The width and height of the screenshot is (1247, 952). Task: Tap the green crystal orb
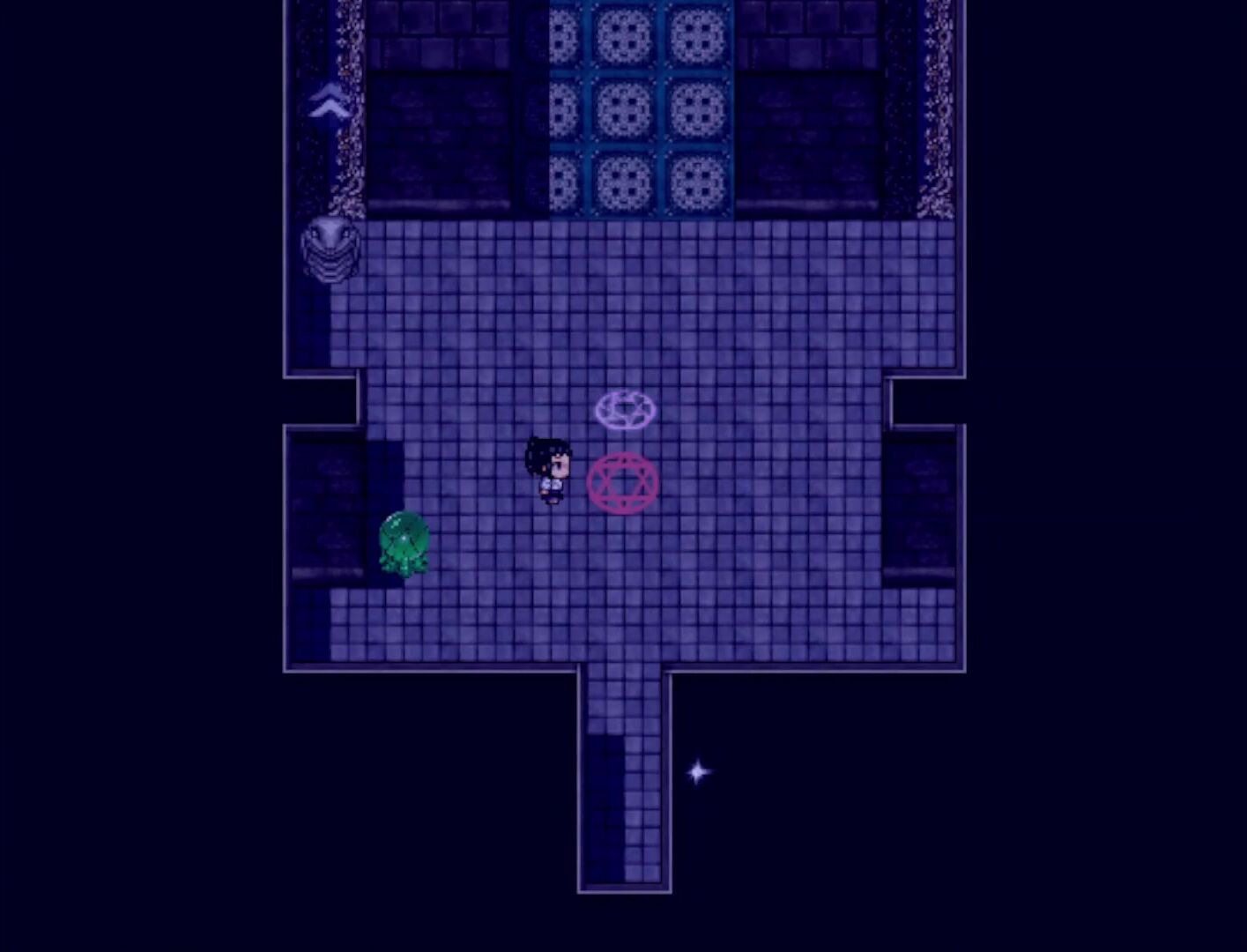pyautogui.click(x=405, y=540)
